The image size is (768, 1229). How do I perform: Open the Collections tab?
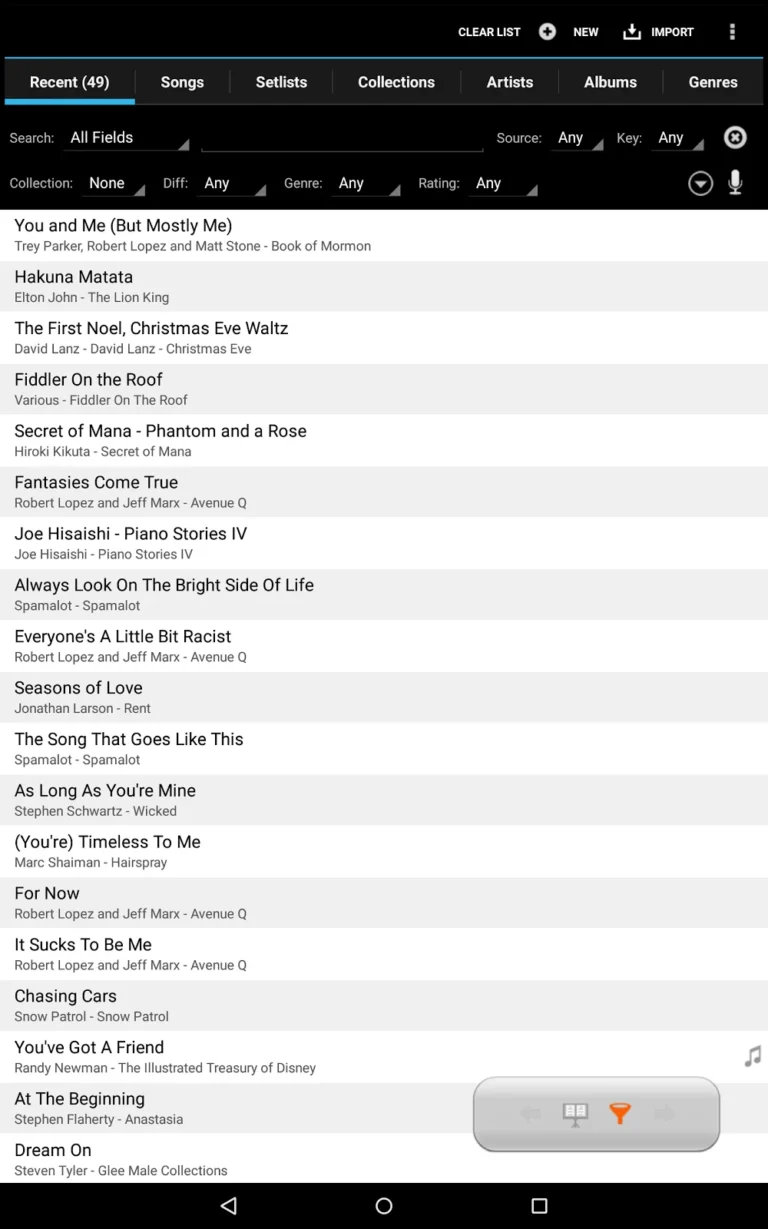pyautogui.click(x=396, y=82)
